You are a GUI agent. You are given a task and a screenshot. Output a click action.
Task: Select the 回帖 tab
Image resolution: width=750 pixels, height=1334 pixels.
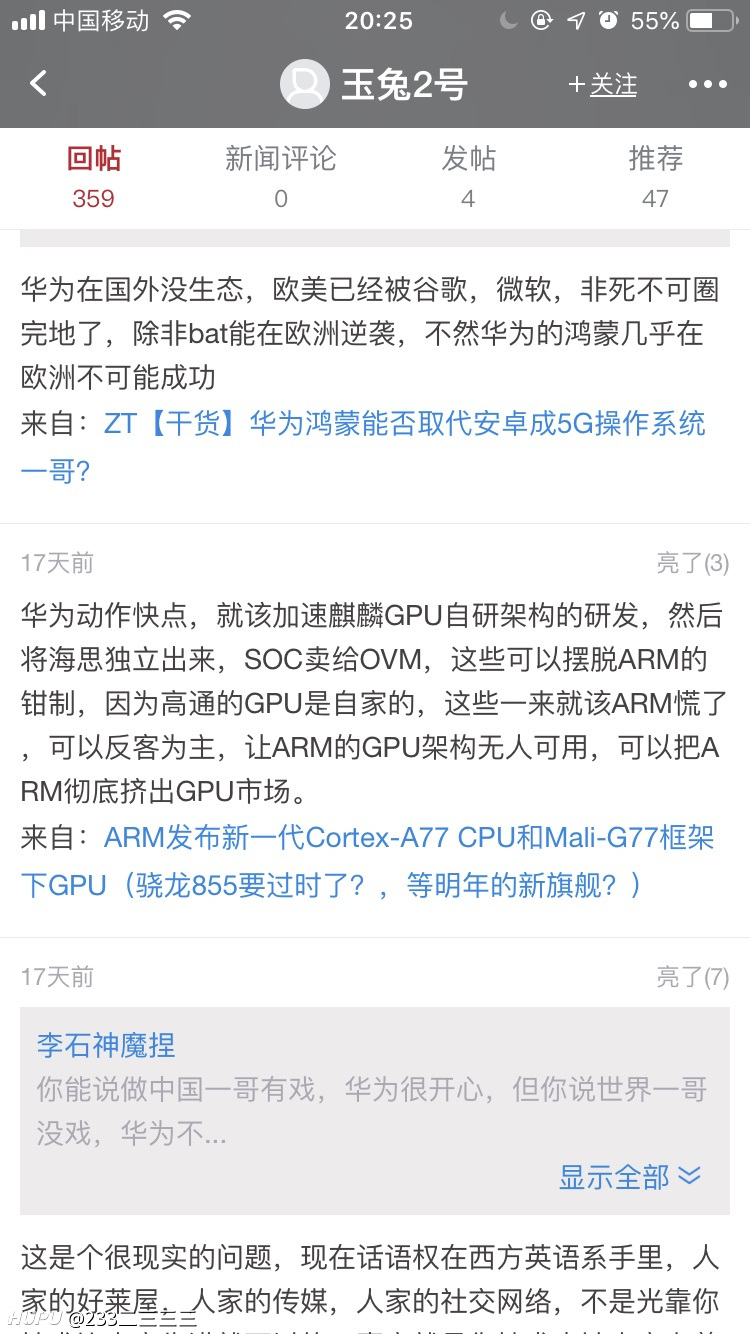point(94,177)
